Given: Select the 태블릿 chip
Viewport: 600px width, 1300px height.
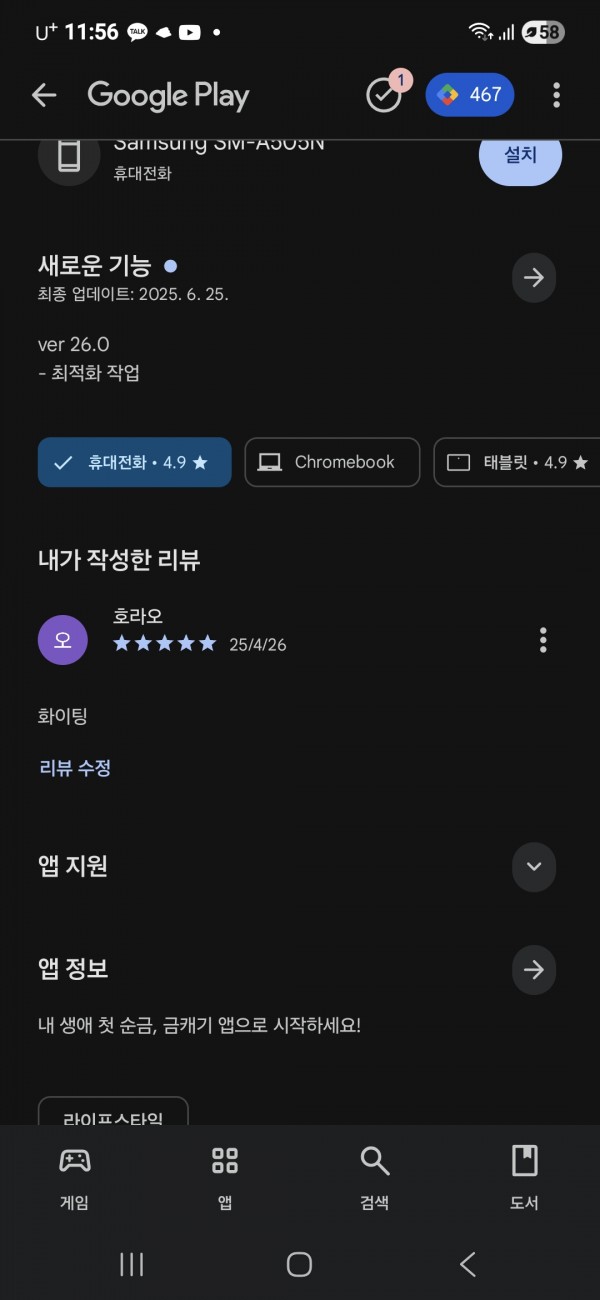Looking at the screenshot, I should click(516, 462).
